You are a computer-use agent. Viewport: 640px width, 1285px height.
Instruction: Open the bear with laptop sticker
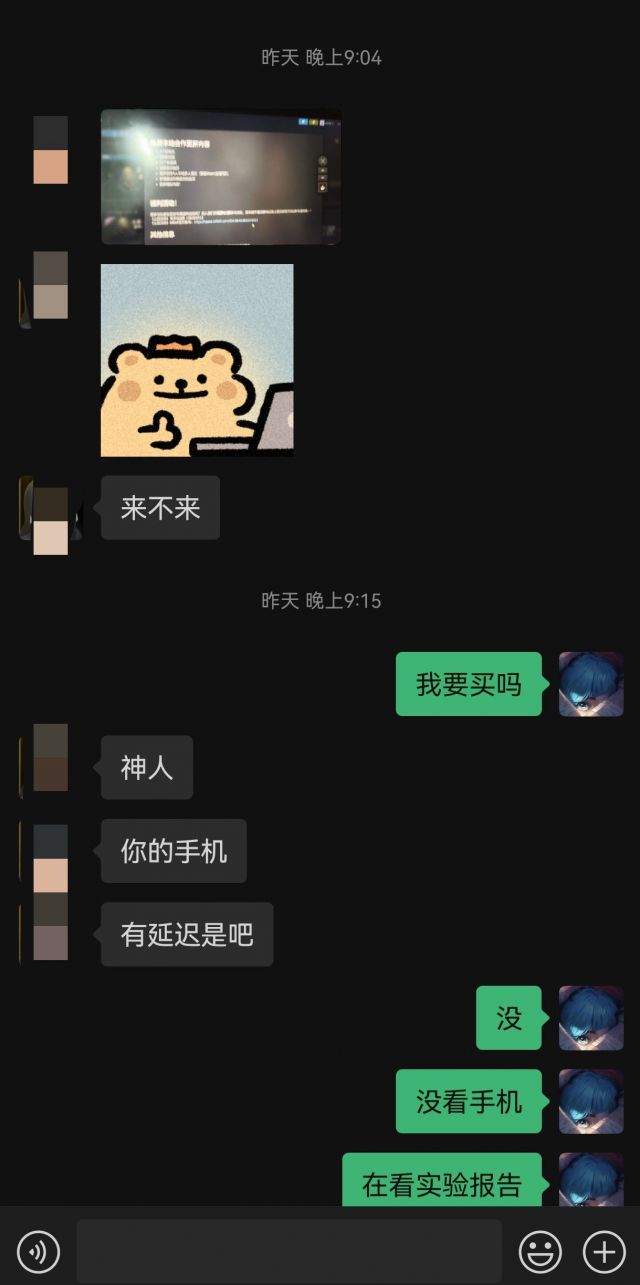pyautogui.click(x=197, y=360)
